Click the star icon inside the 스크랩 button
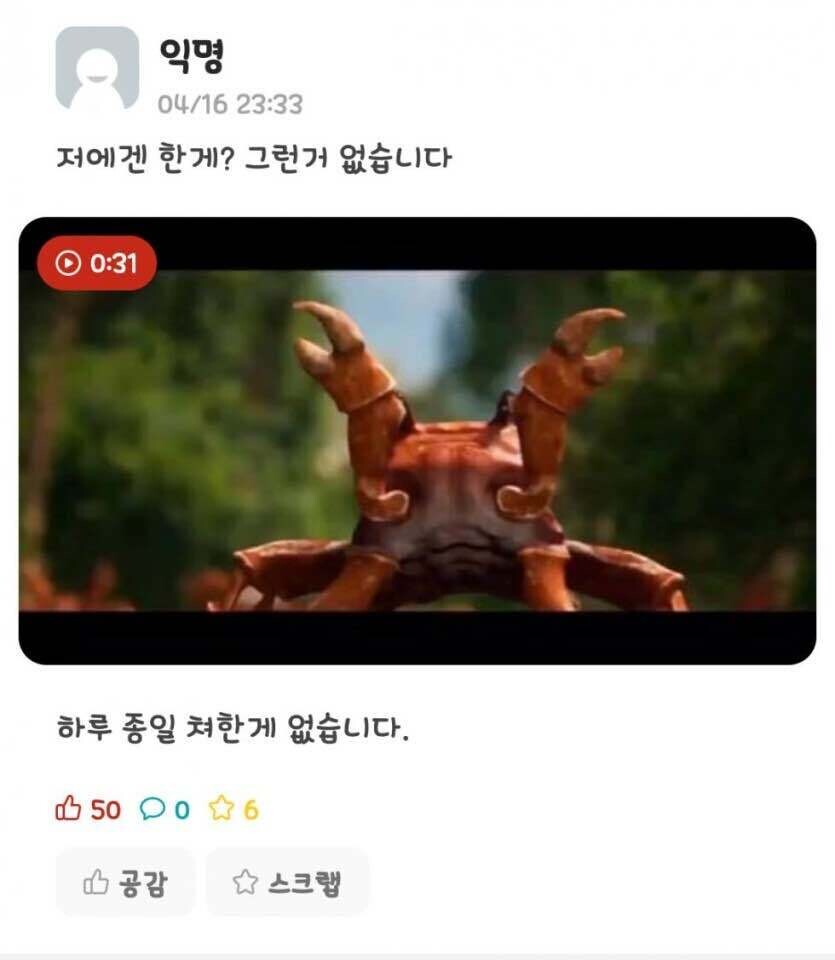 246,880
